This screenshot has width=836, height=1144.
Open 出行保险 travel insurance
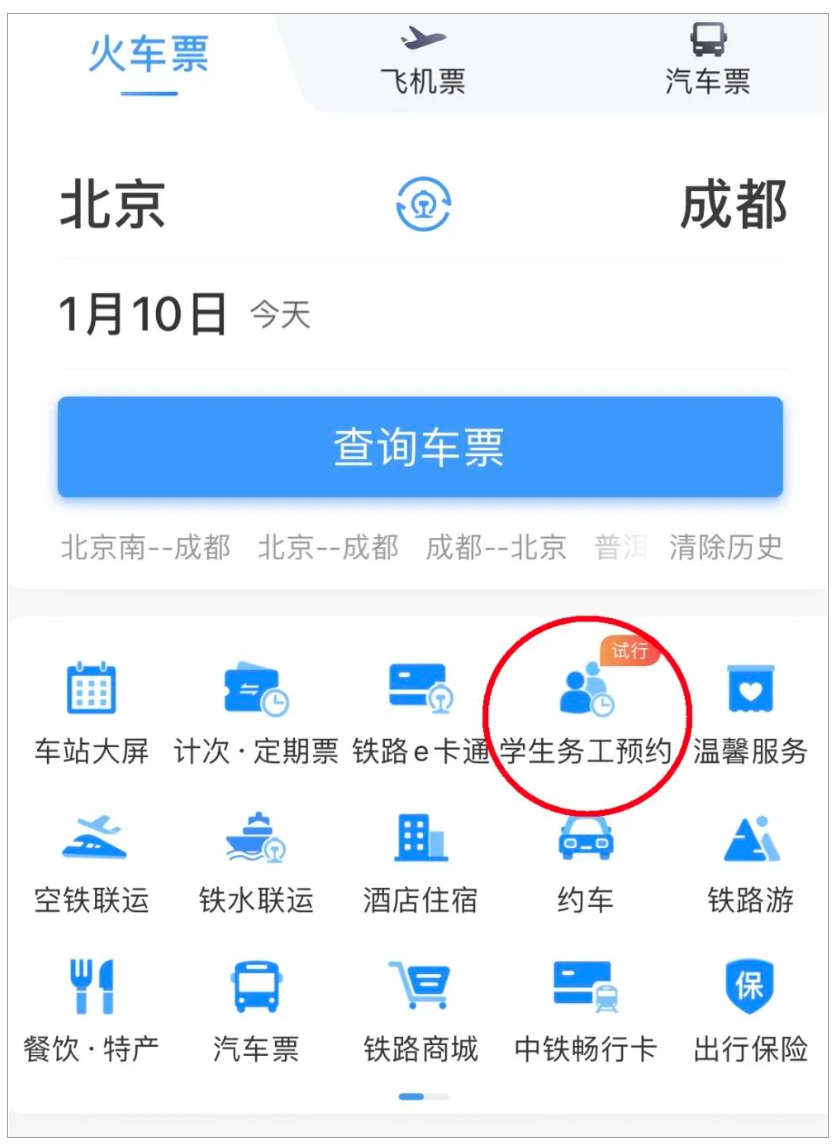click(x=750, y=1010)
